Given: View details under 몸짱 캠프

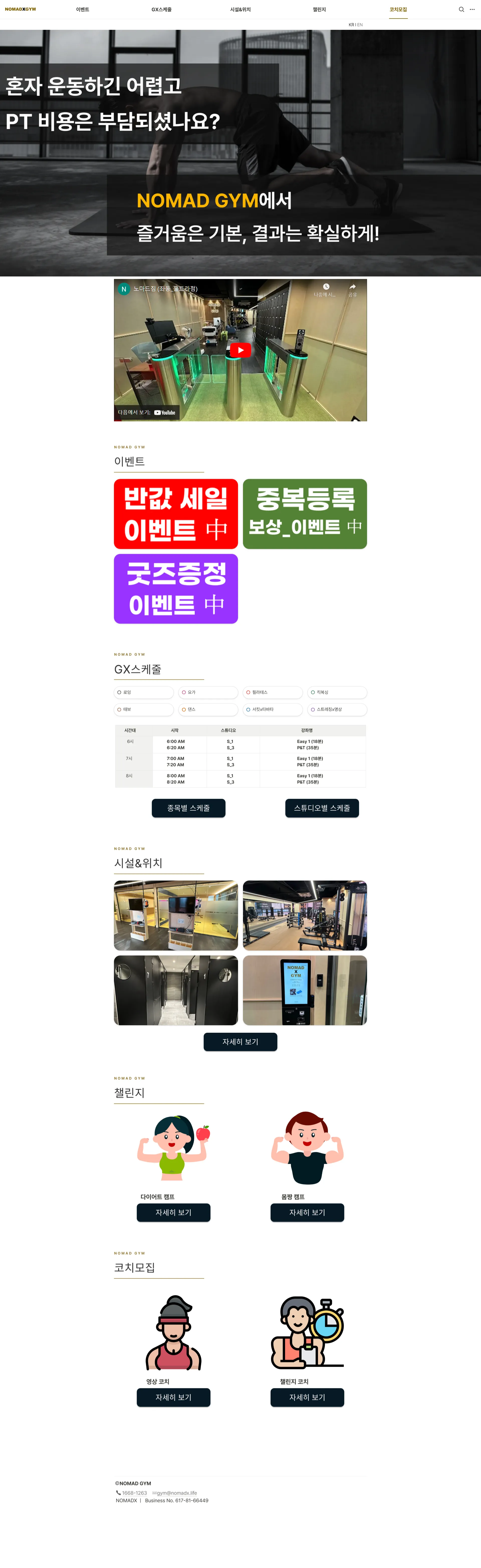Looking at the screenshot, I should 307,1212.
